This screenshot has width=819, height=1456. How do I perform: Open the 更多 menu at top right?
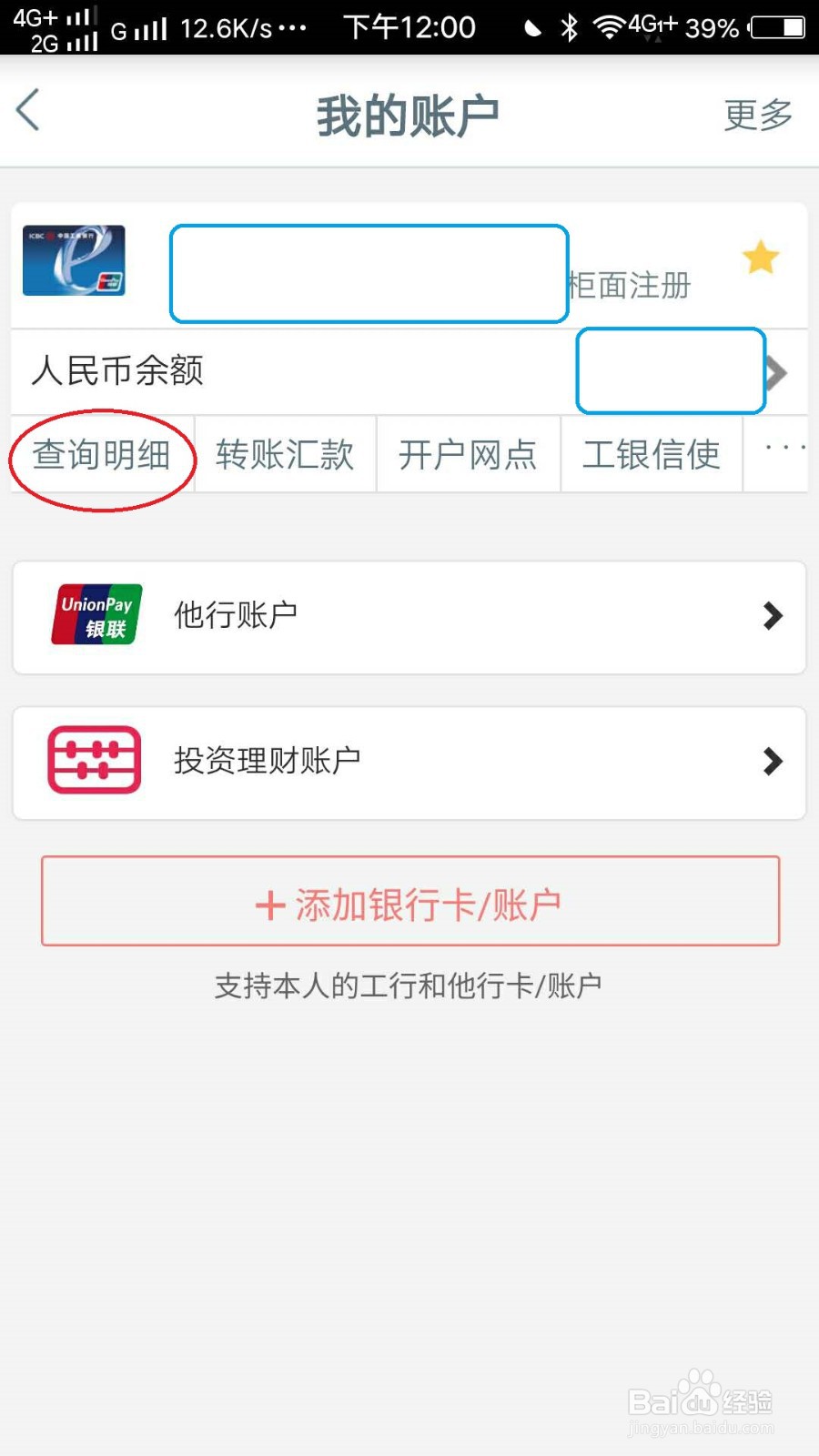(756, 112)
